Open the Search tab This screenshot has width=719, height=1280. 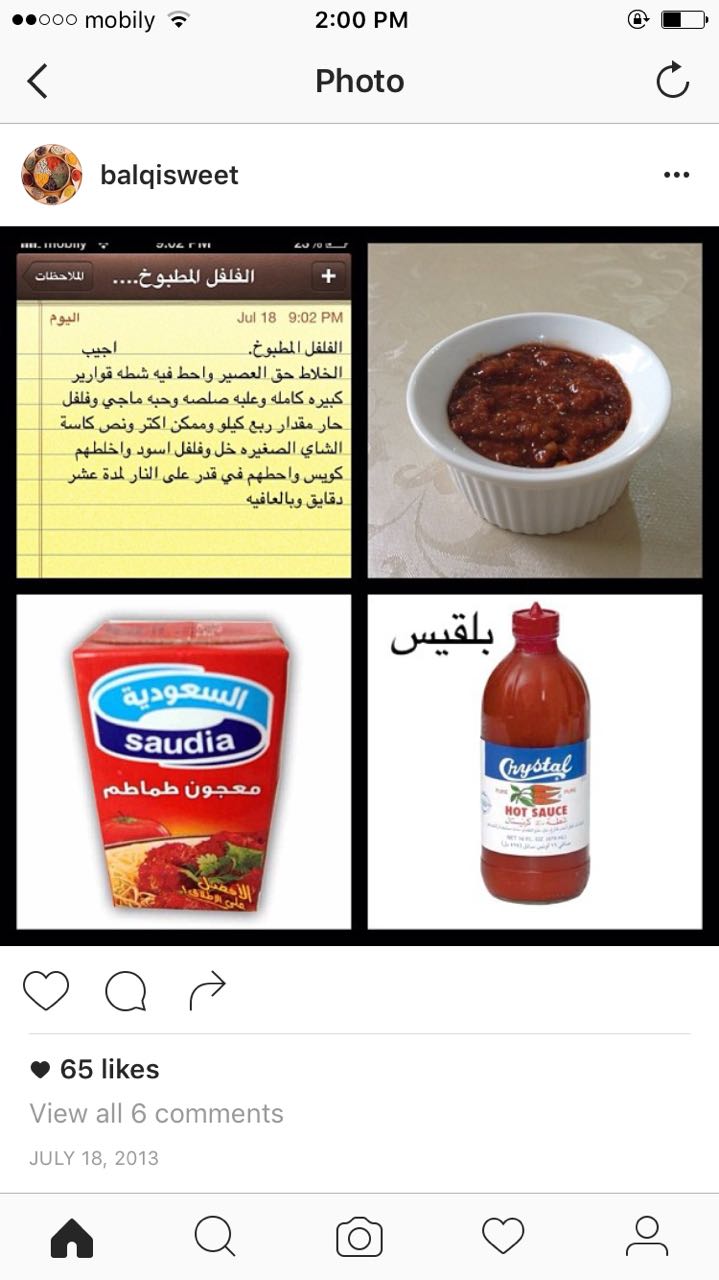pyautogui.click(x=215, y=1237)
